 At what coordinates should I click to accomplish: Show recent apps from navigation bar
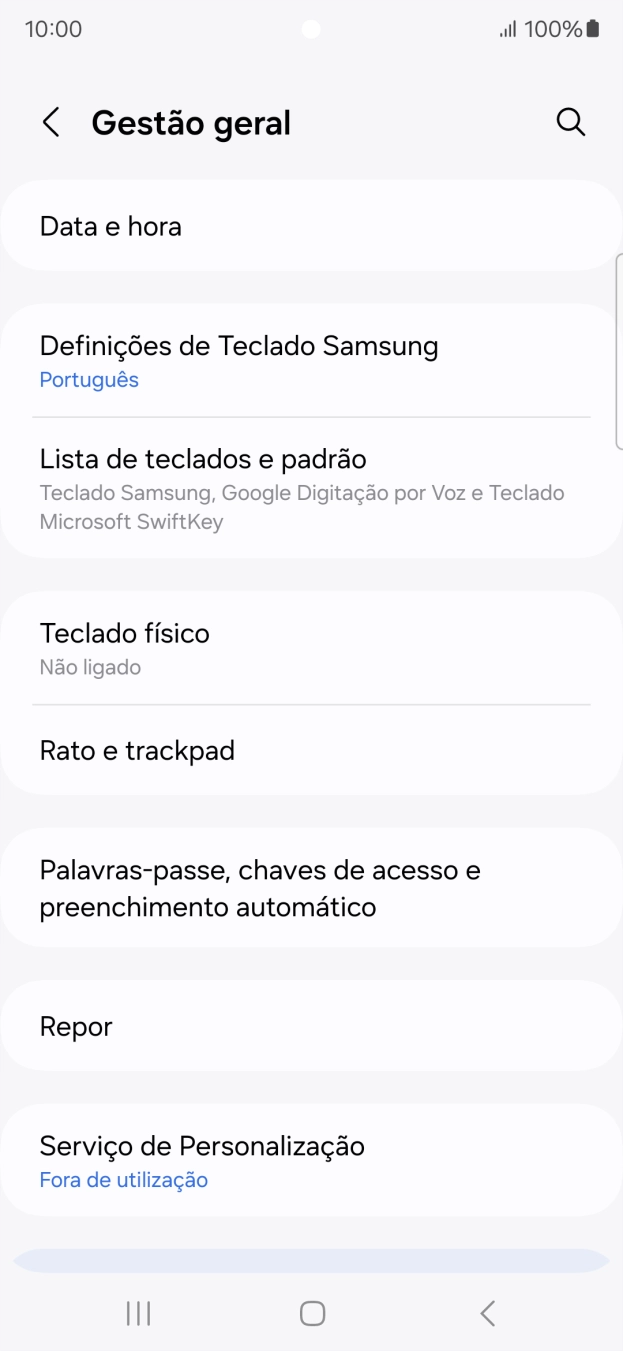click(138, 1313)
